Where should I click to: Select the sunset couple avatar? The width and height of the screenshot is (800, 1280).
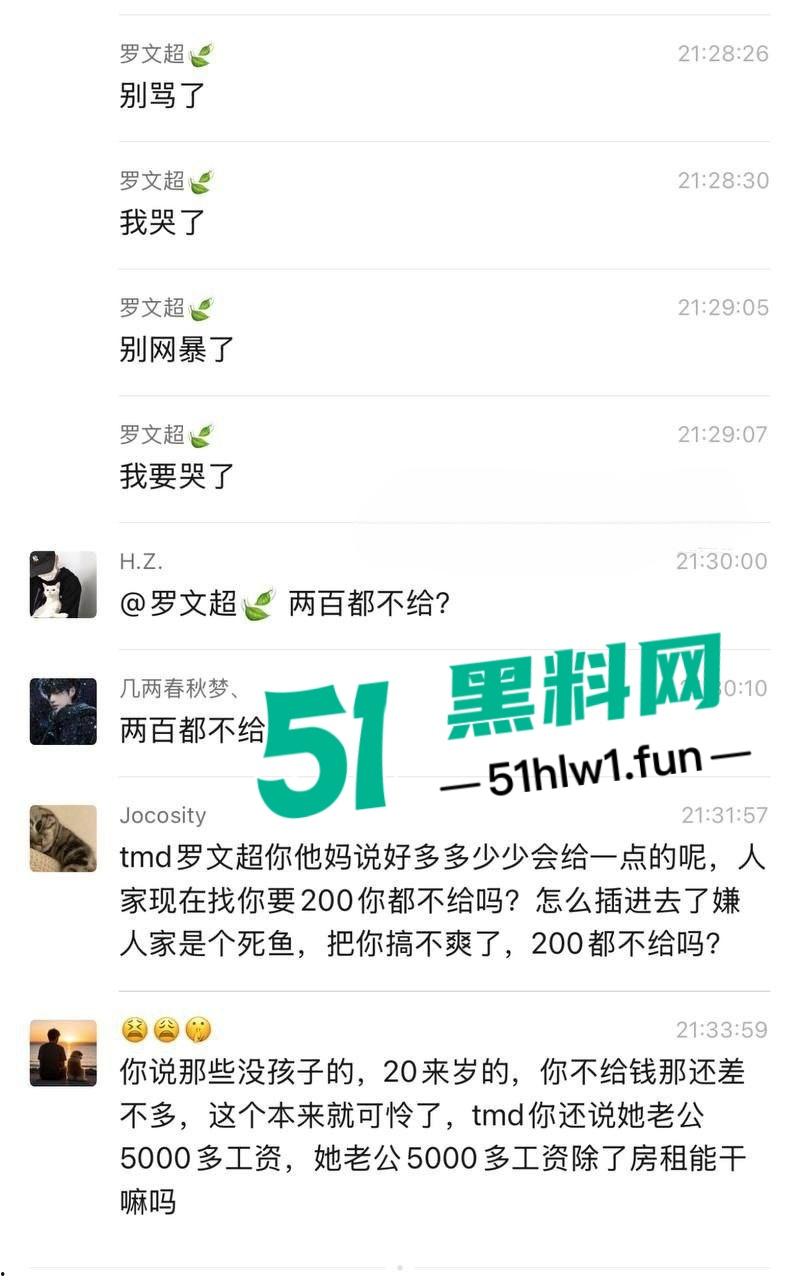point(62,1050)
